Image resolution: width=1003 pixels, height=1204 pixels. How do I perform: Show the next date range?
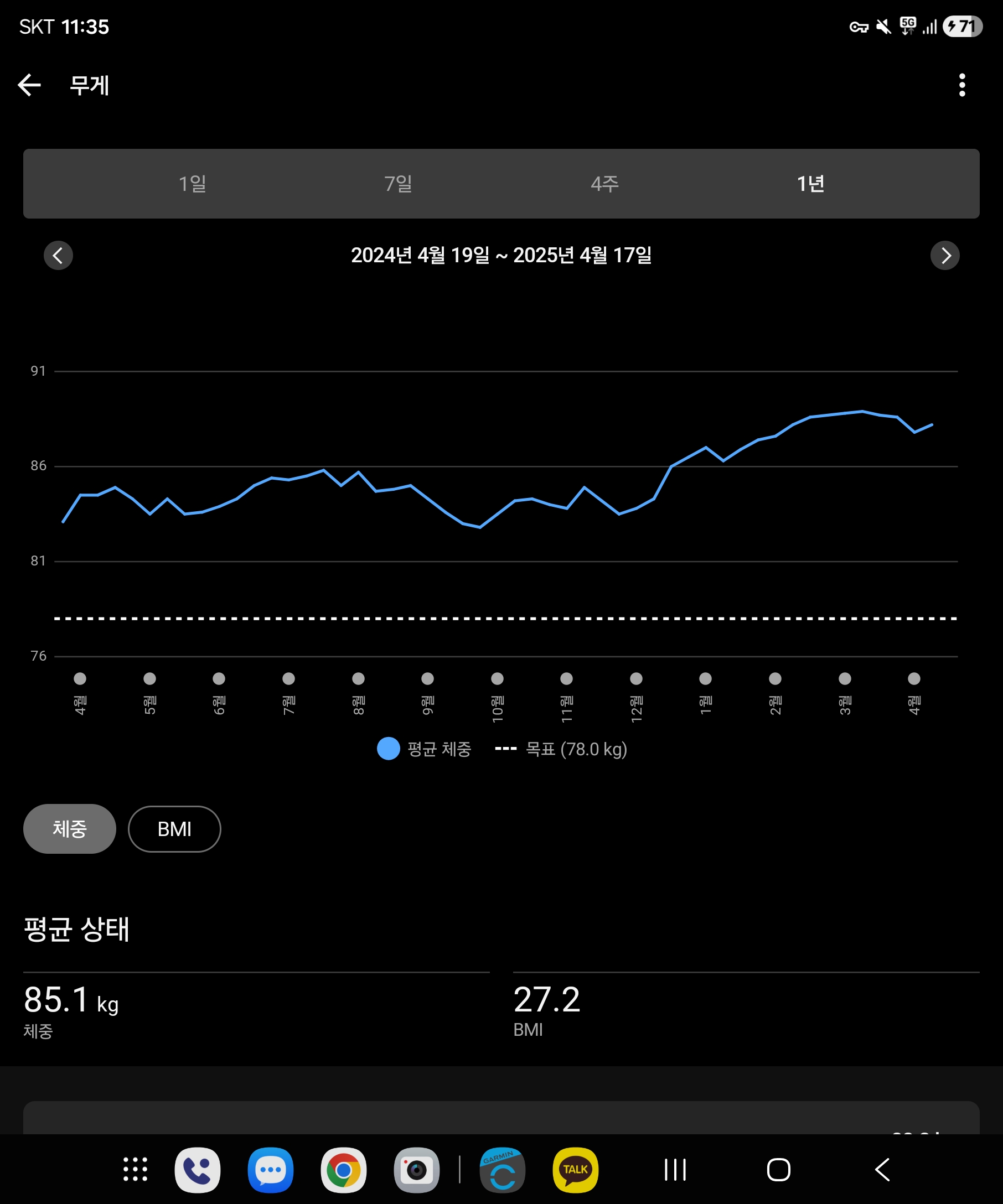(944, 255)
